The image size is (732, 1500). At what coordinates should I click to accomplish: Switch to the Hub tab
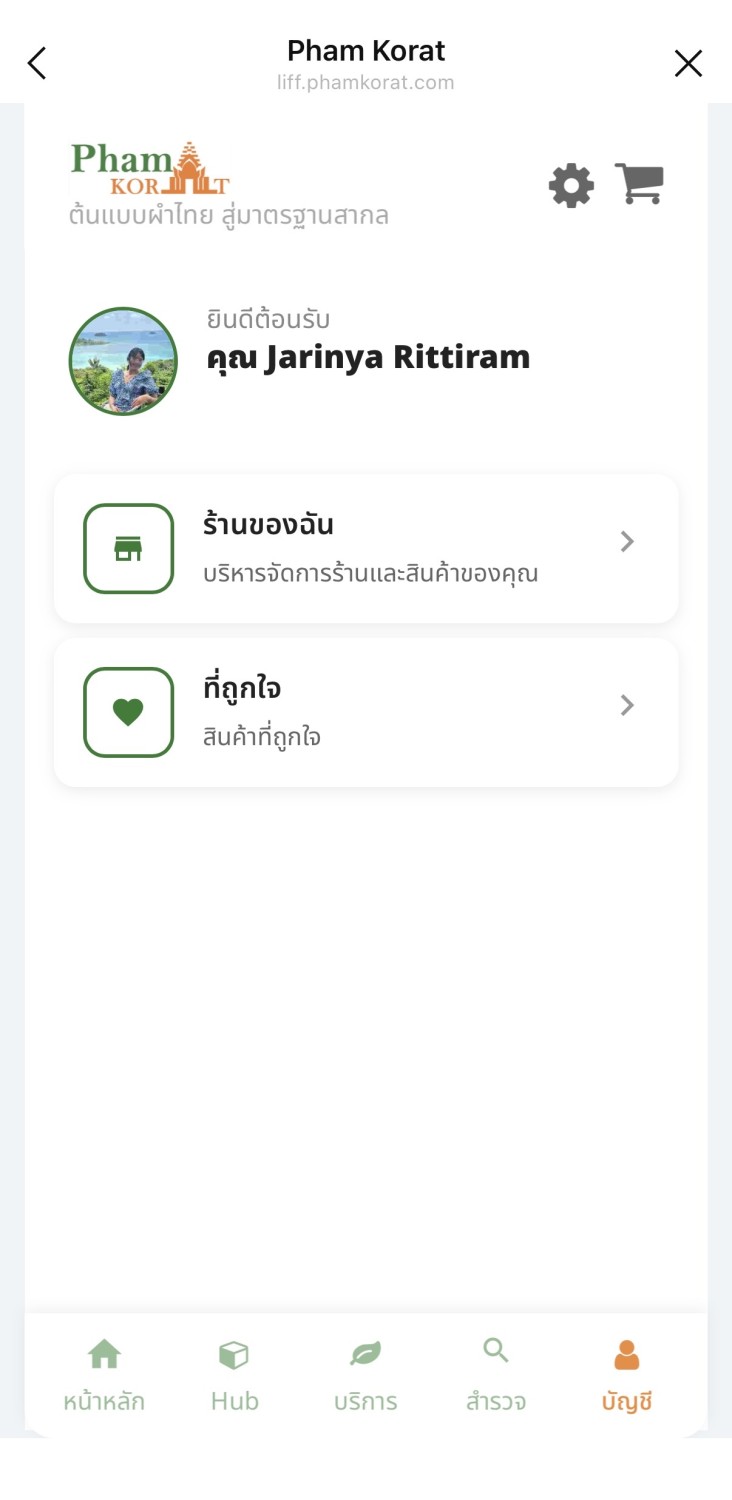234,1376
